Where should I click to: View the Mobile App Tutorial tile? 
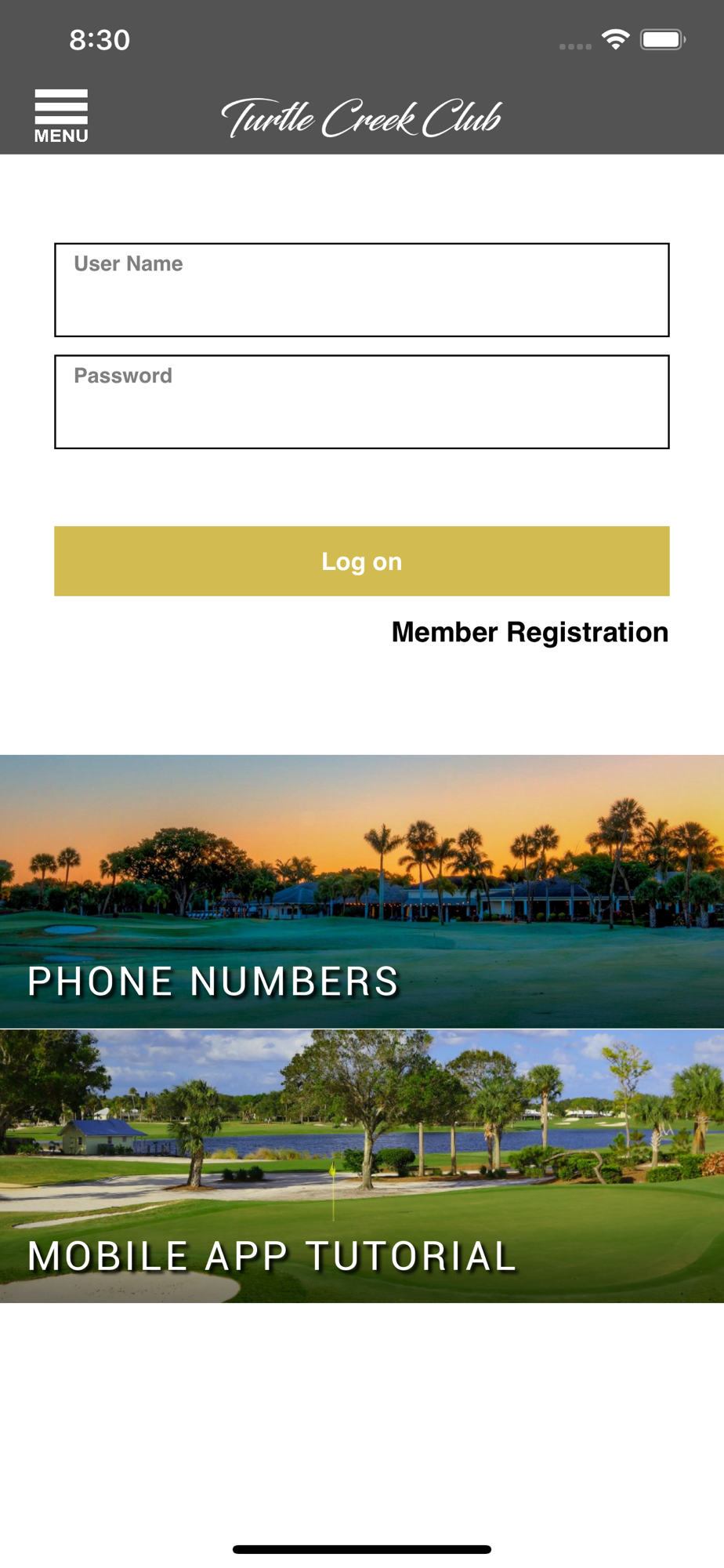pos(362,1167)
